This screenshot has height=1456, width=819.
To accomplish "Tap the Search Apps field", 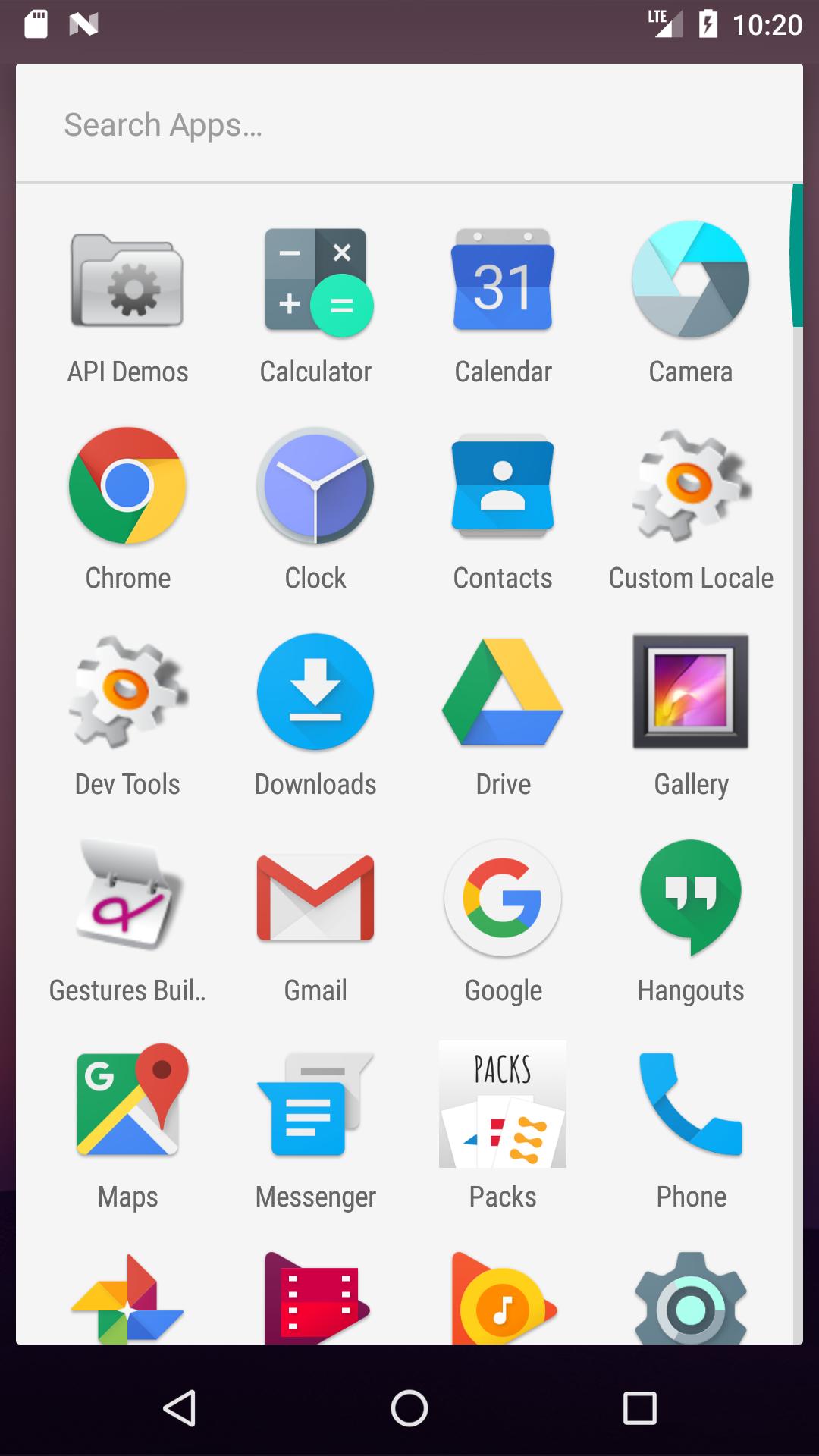I will coord(409,124).
